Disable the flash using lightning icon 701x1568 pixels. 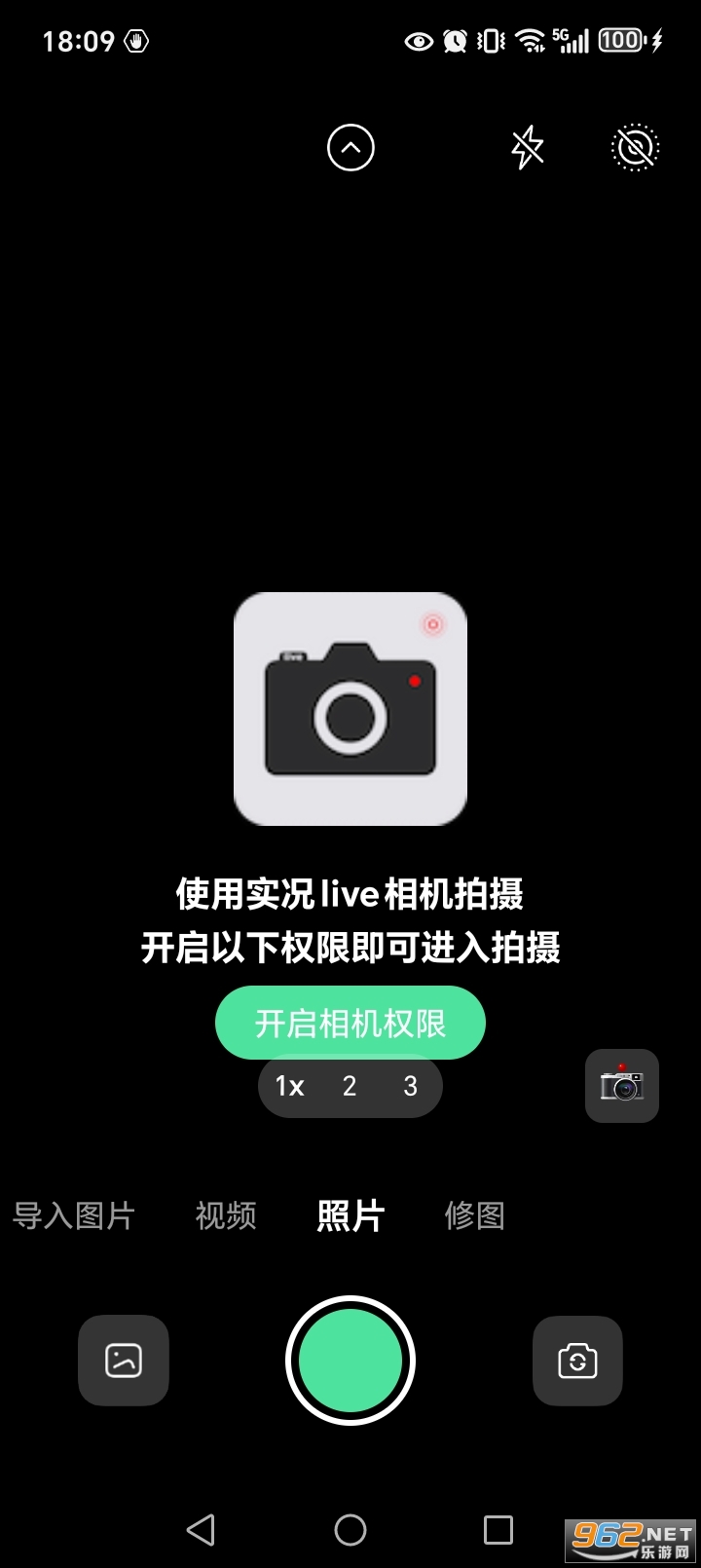pyautogui.click(x=527, y=147)
